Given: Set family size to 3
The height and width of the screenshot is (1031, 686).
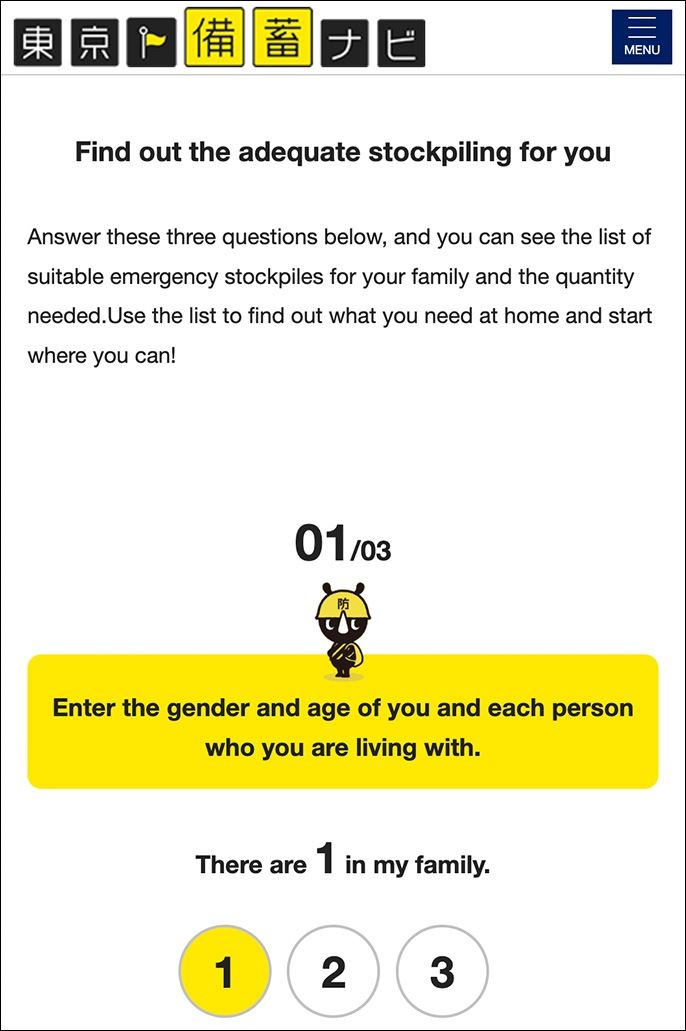Looking at the screenshot, I should pyautogui.click(x=442, y=971).
